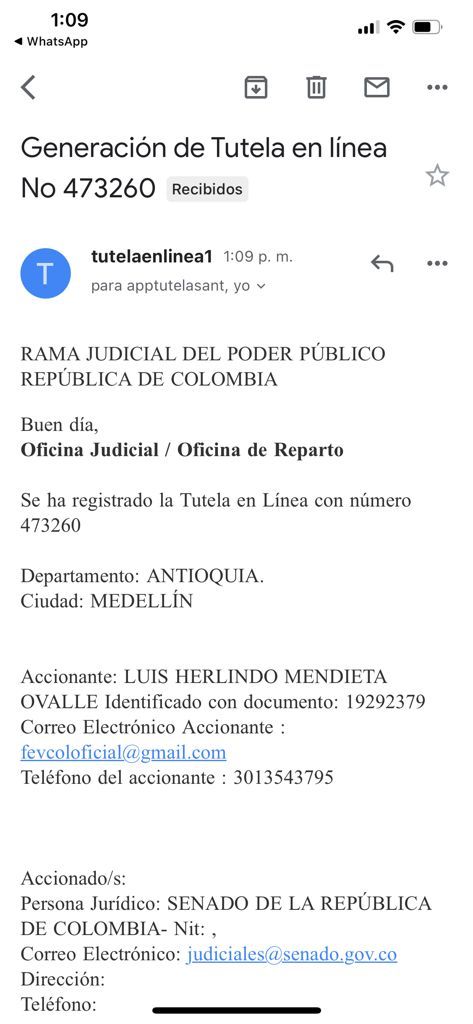Mark the email as unread
The image size is (473, 1024).
click(377, 87)
